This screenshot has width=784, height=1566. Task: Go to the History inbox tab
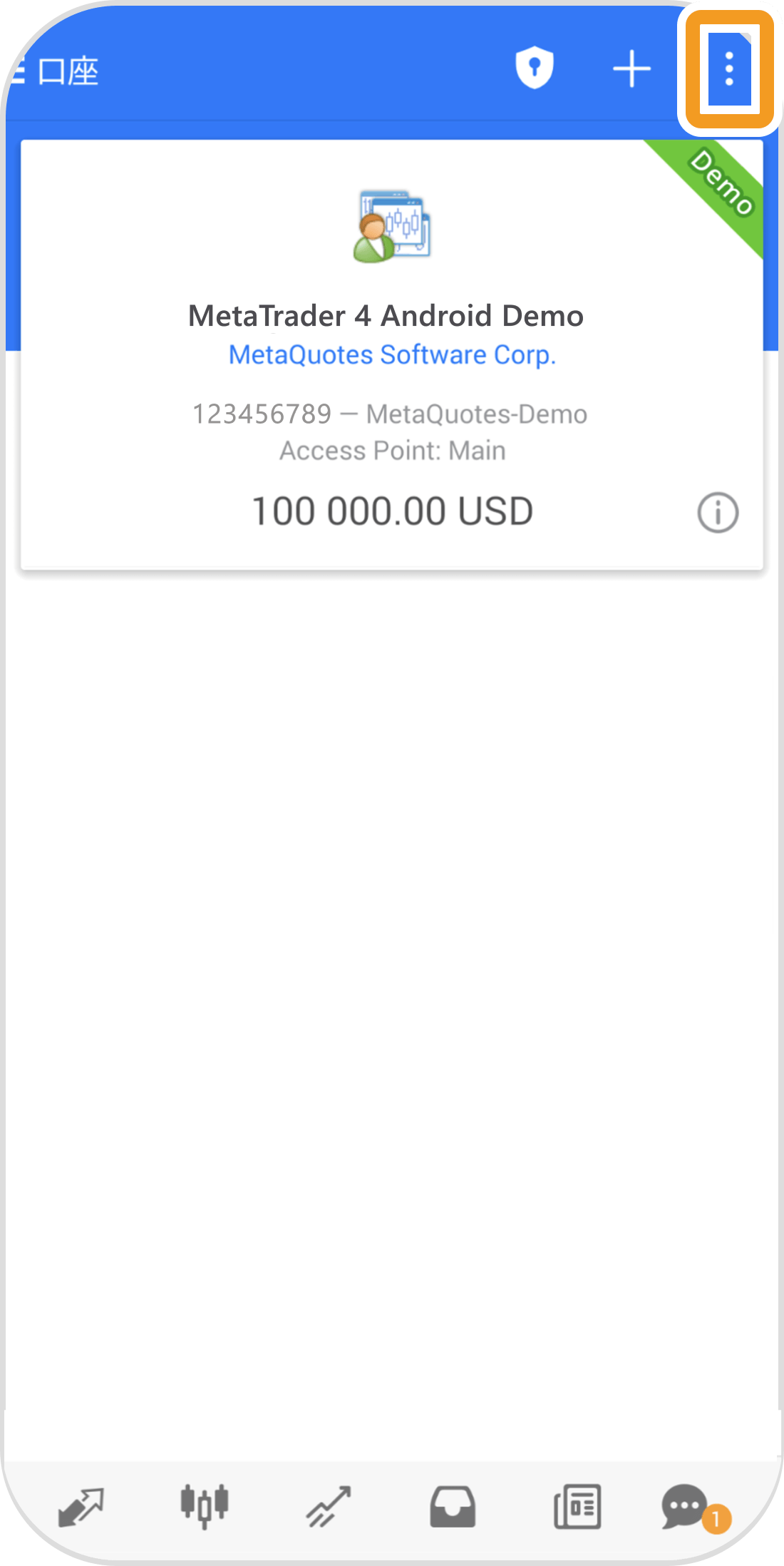point(453,1507)
